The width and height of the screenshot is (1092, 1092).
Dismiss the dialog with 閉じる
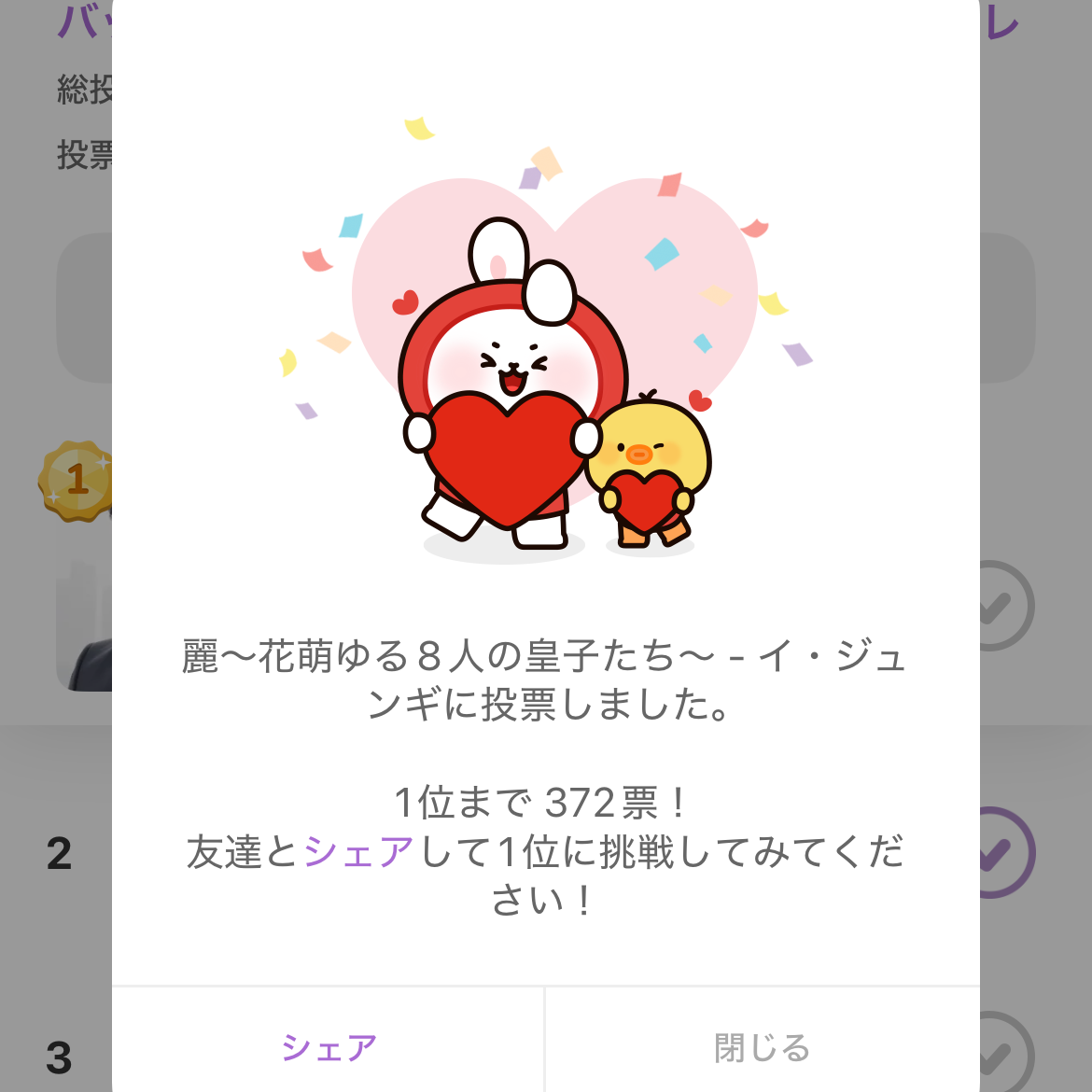click(762, 1047)
